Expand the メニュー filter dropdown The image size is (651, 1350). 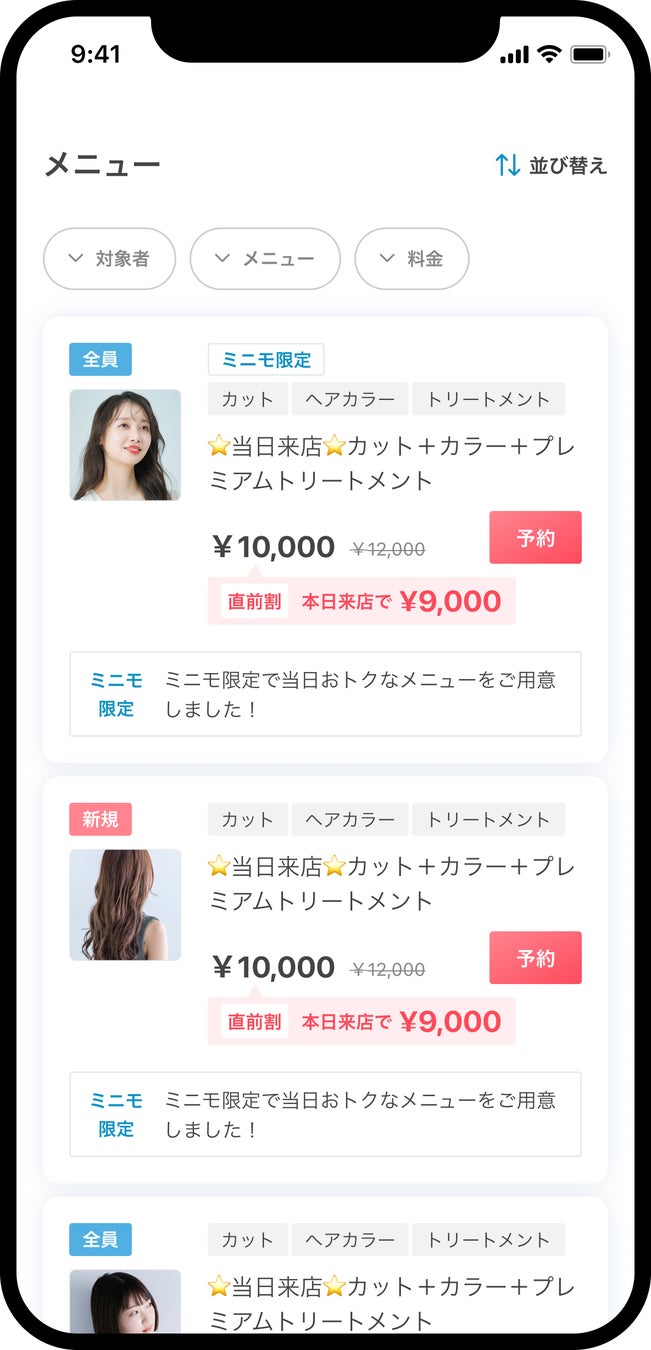point(265,259)
